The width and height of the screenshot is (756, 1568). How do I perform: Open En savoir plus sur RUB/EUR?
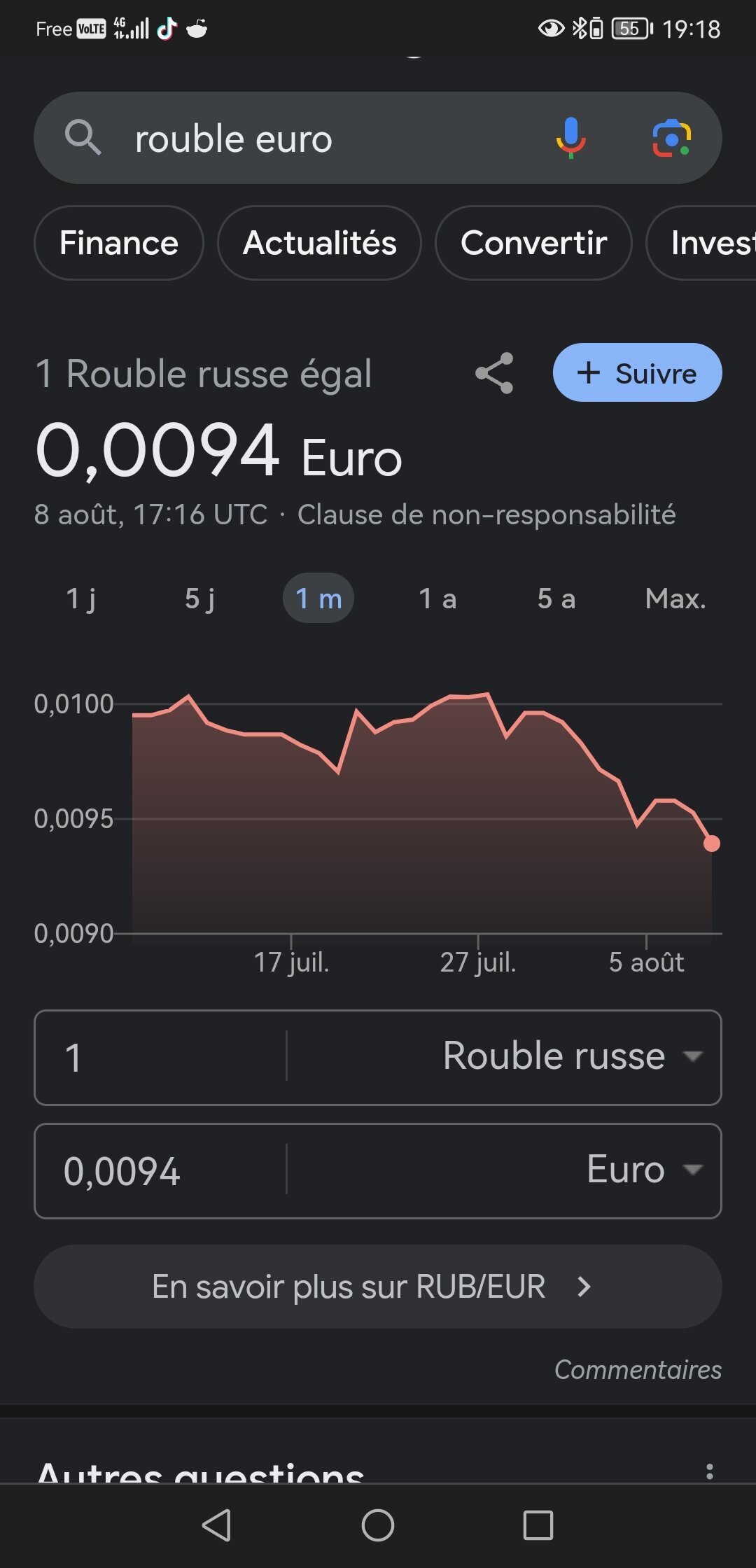pos(378,1287)
